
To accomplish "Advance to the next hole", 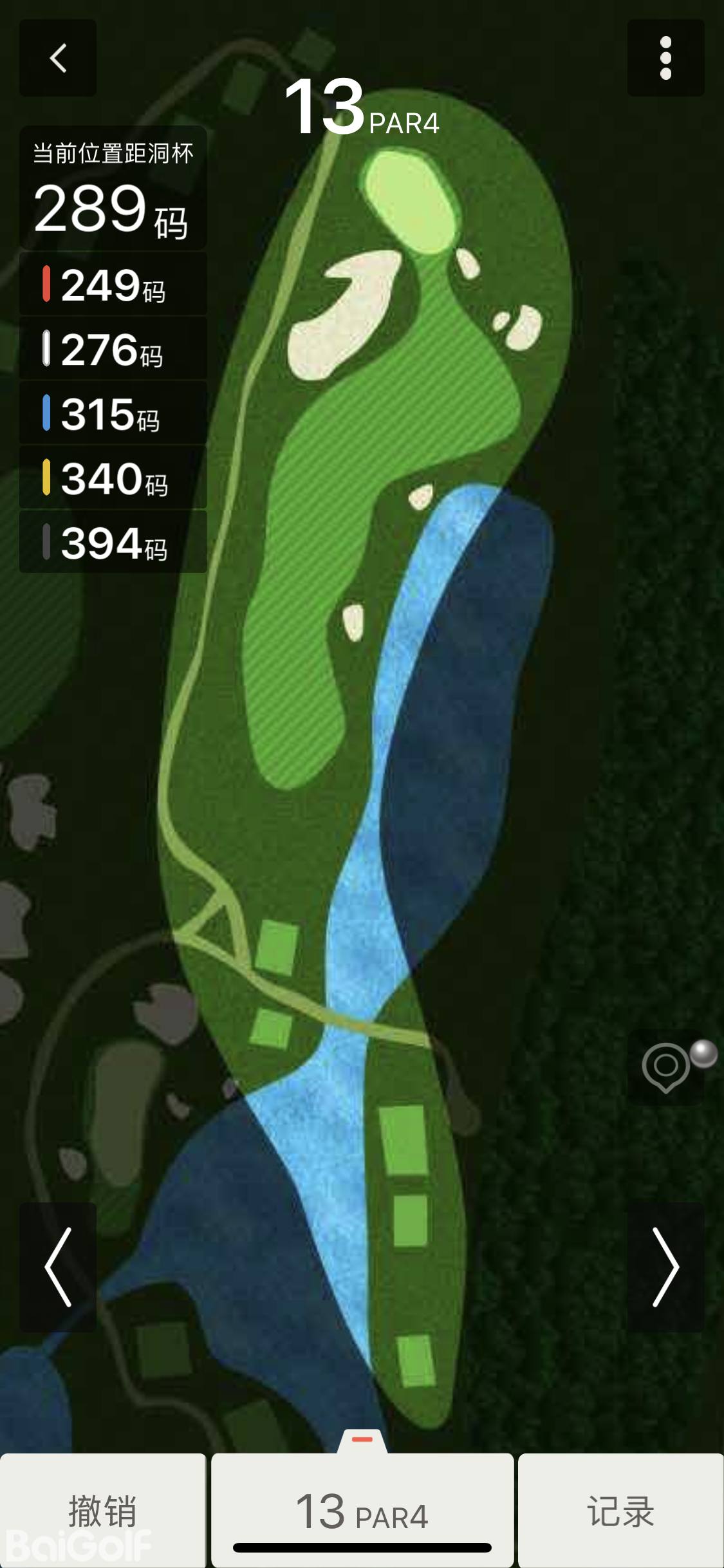I will [x=665, y=1267].
